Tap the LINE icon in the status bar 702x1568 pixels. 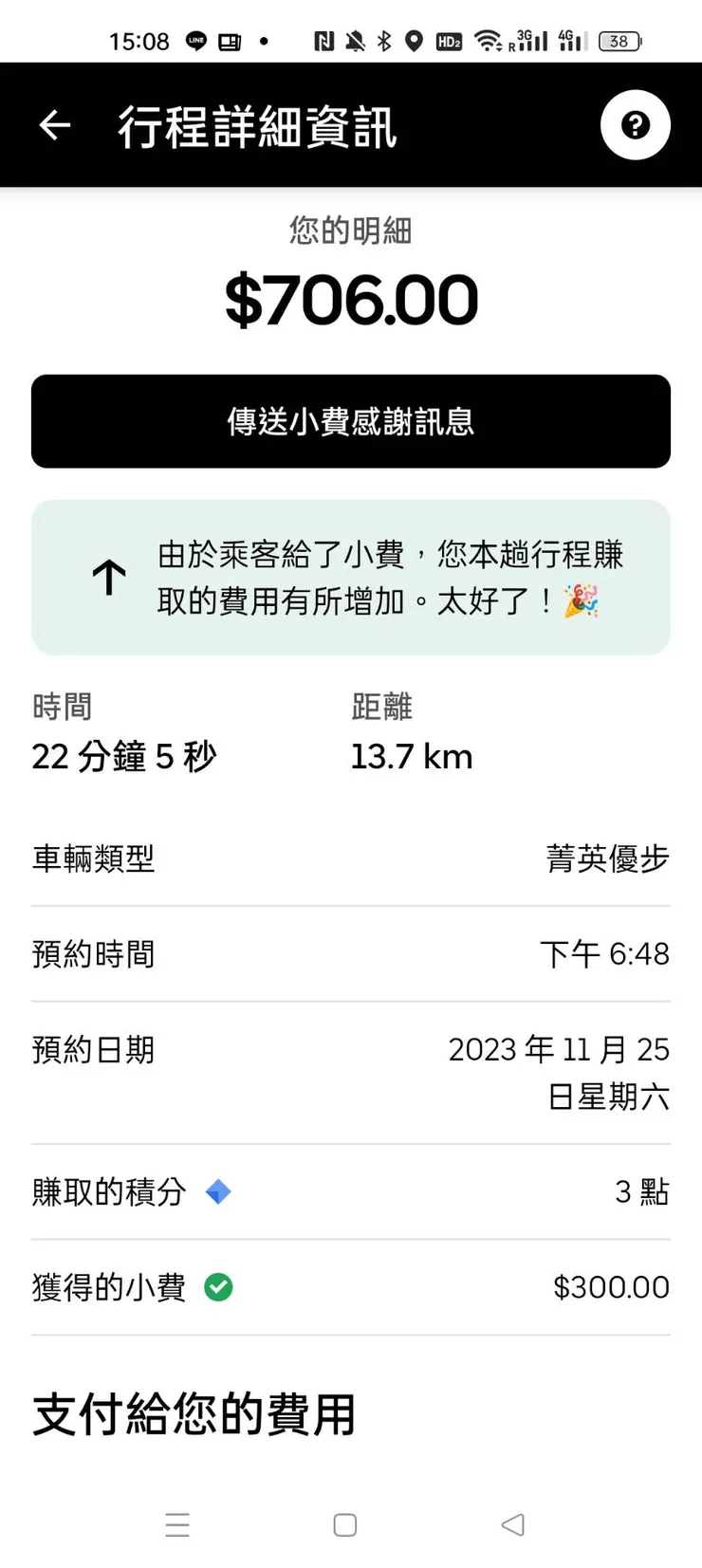[x=195, y=41]
